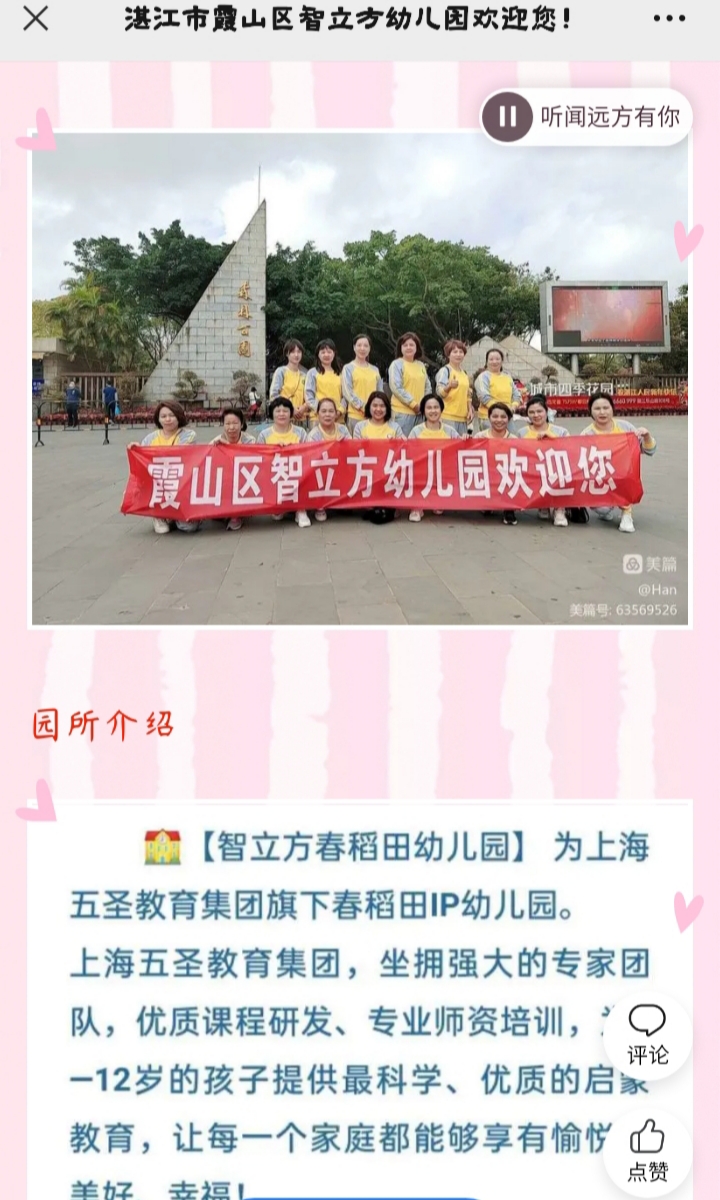View the group photo with red banner
Viewport: 720px width, 1200px height.
point(360,380)
